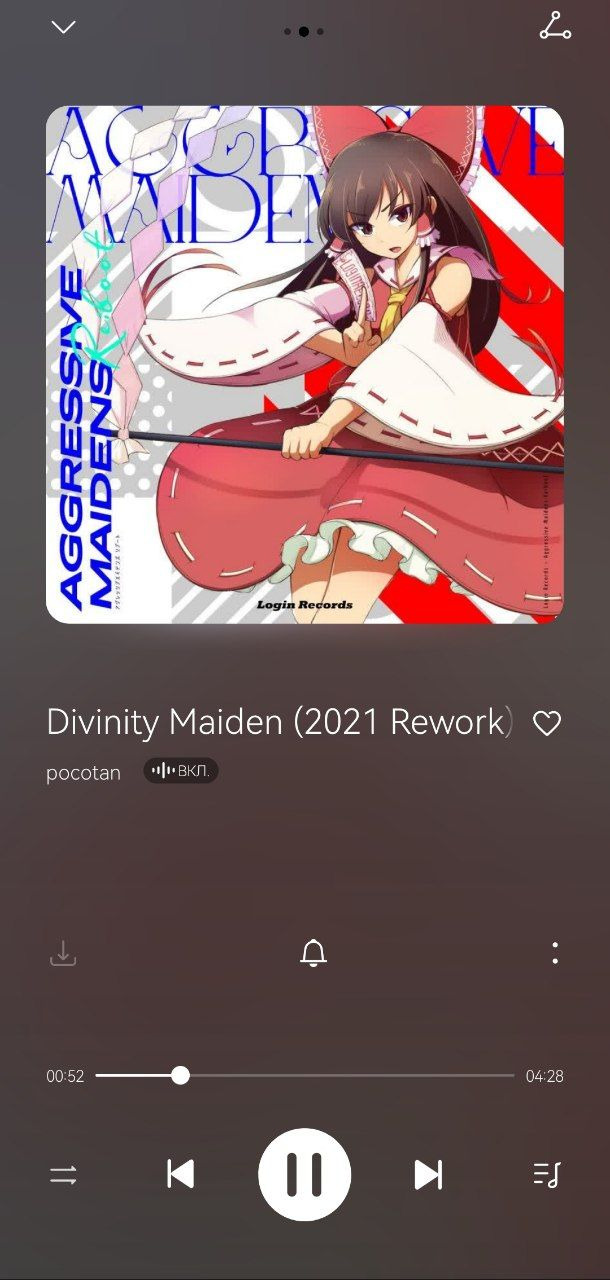Skip to the previous track

coord(181,1175)
